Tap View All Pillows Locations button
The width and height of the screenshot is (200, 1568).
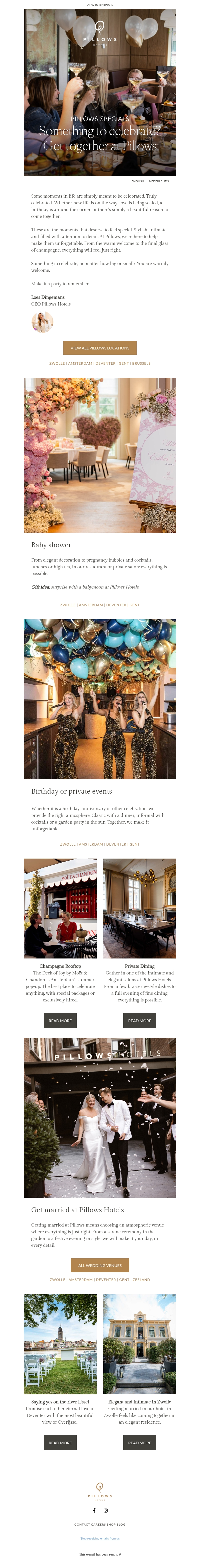tap(100, 347)
